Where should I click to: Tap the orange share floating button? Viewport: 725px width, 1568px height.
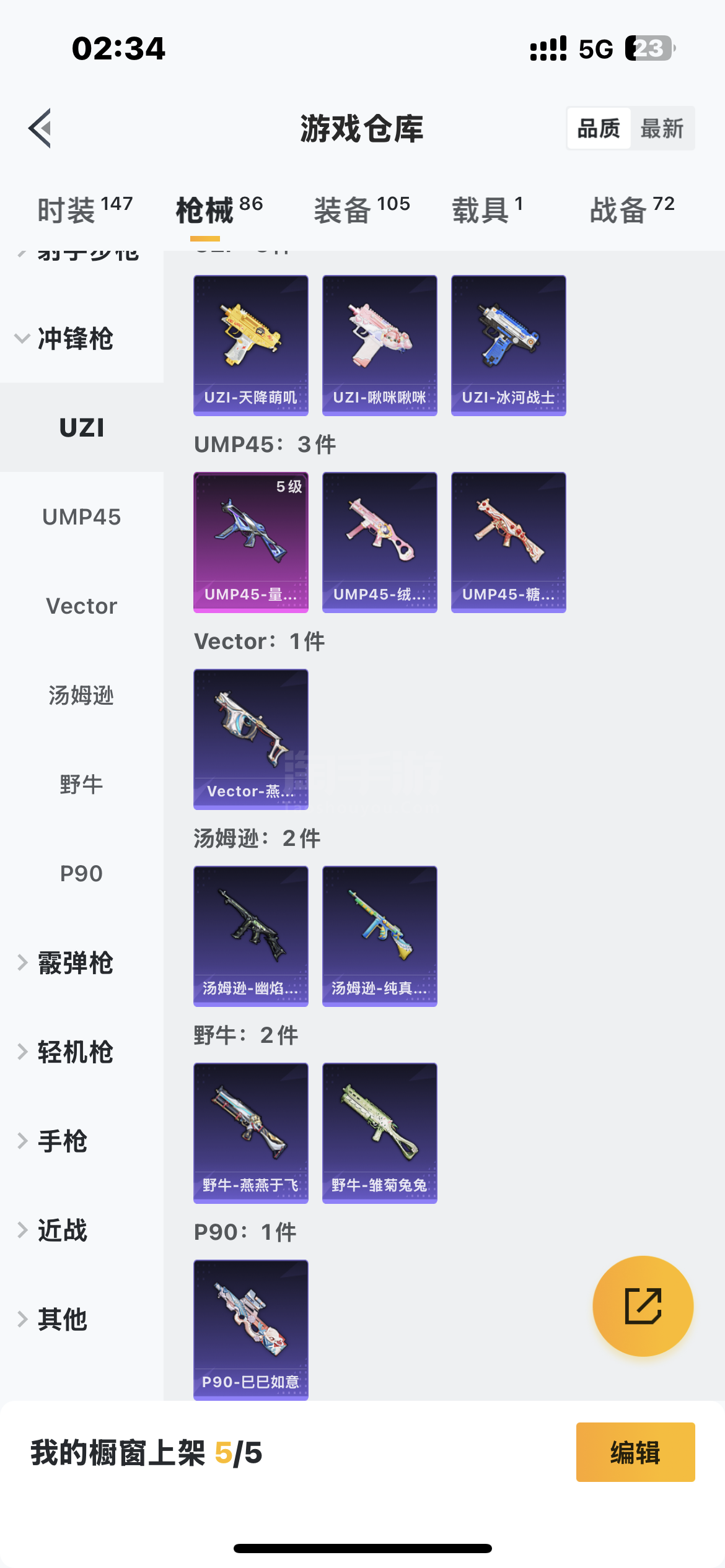643,1306
